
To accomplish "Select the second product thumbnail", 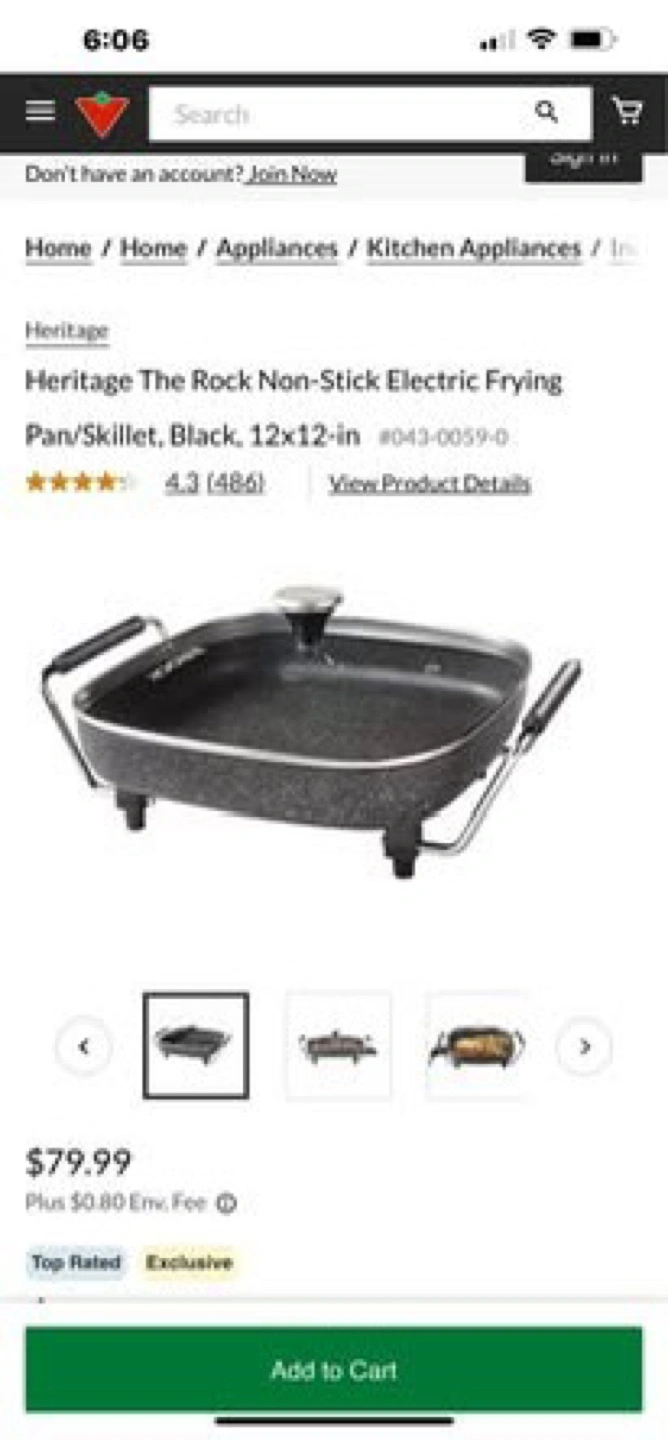I will tap(338, 1046).
